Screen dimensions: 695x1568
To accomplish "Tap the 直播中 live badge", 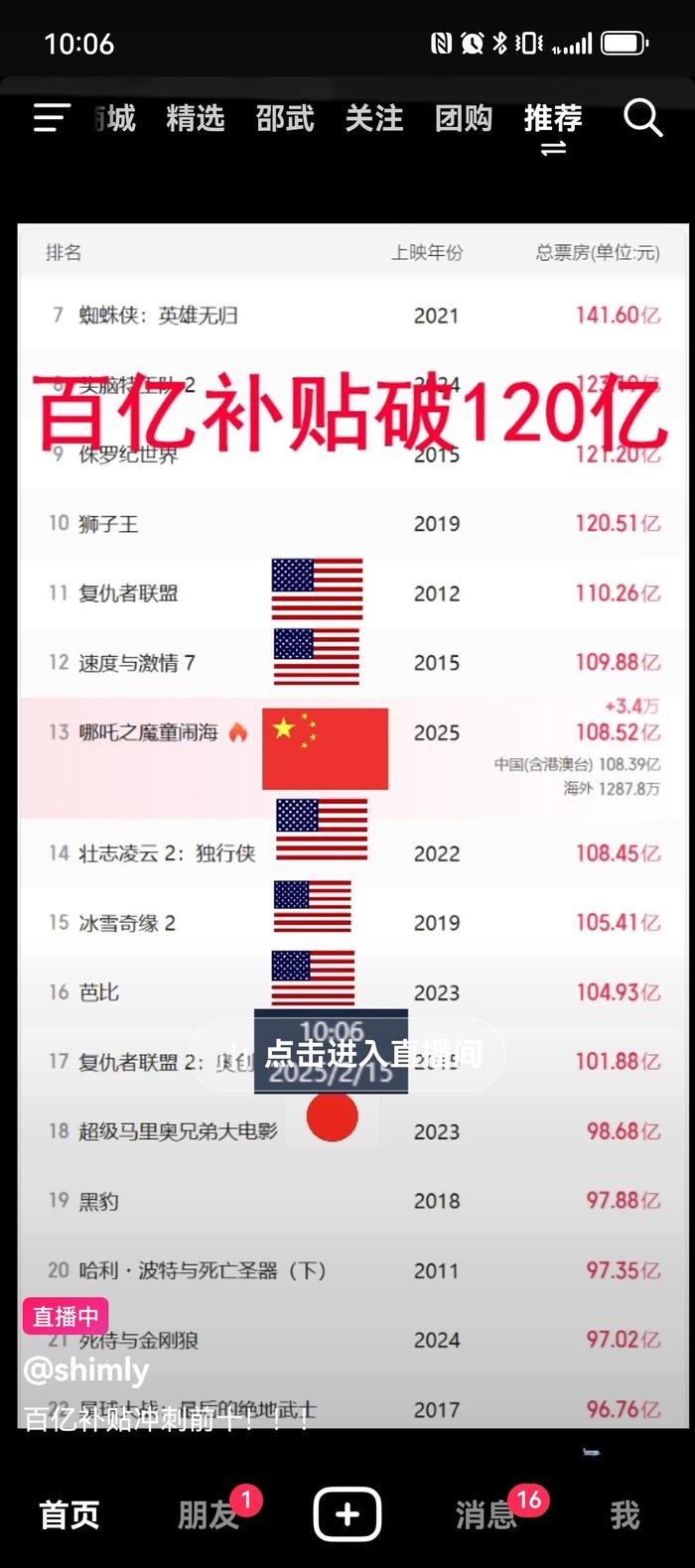I will pyautogui.click(x=66, y=1317).
